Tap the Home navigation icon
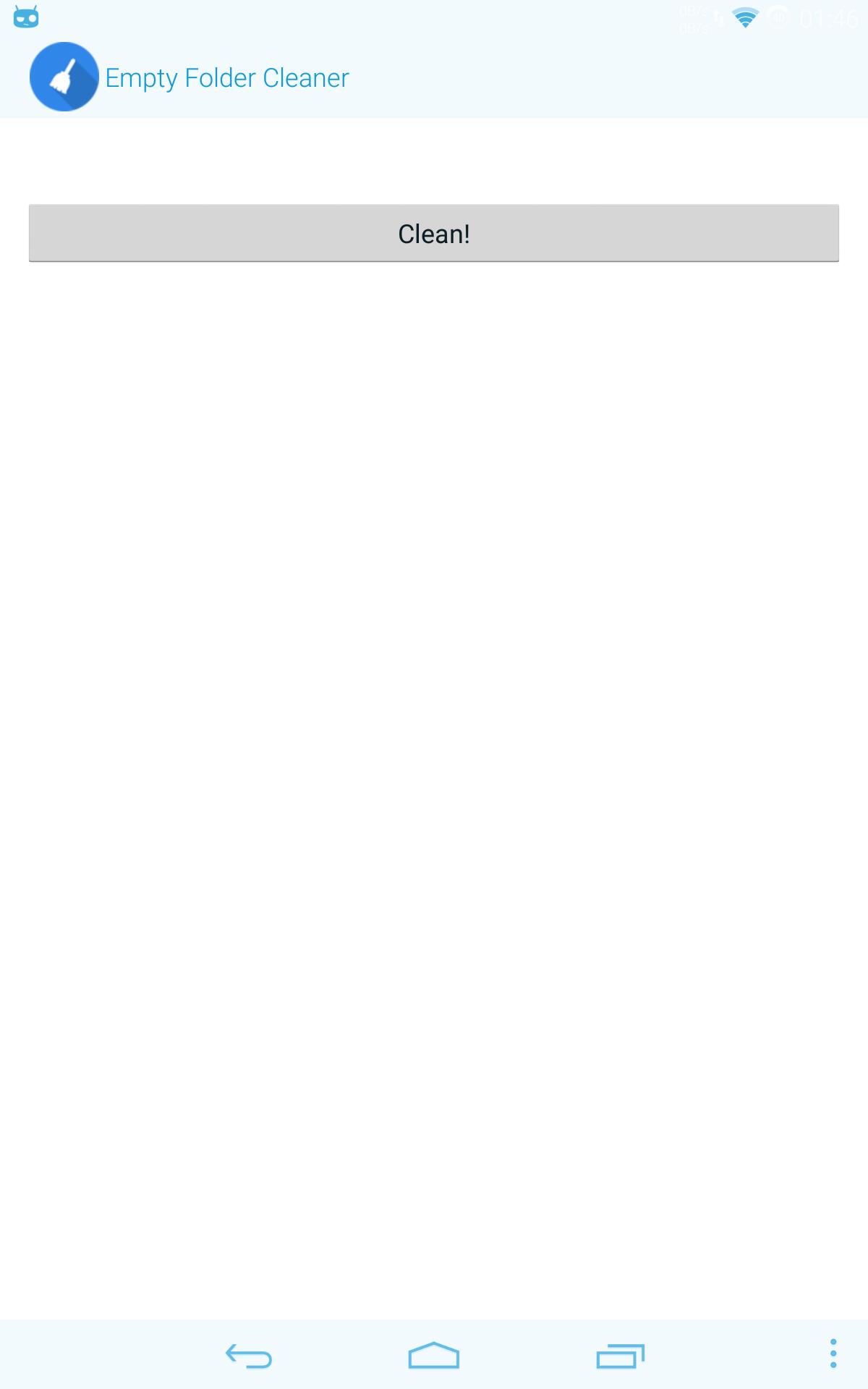This screenshot has width=868, height=1389. pos(434,1354)
